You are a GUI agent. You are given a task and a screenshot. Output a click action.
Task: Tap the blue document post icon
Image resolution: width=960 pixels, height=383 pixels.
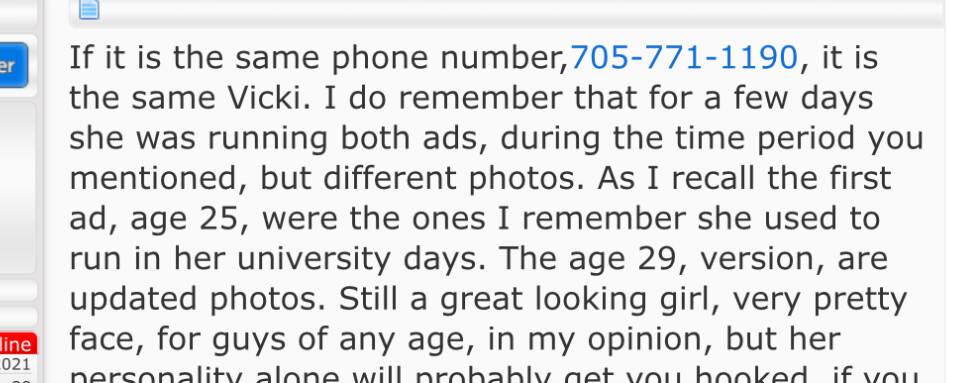pyautogui.click(x=89, y=9)
